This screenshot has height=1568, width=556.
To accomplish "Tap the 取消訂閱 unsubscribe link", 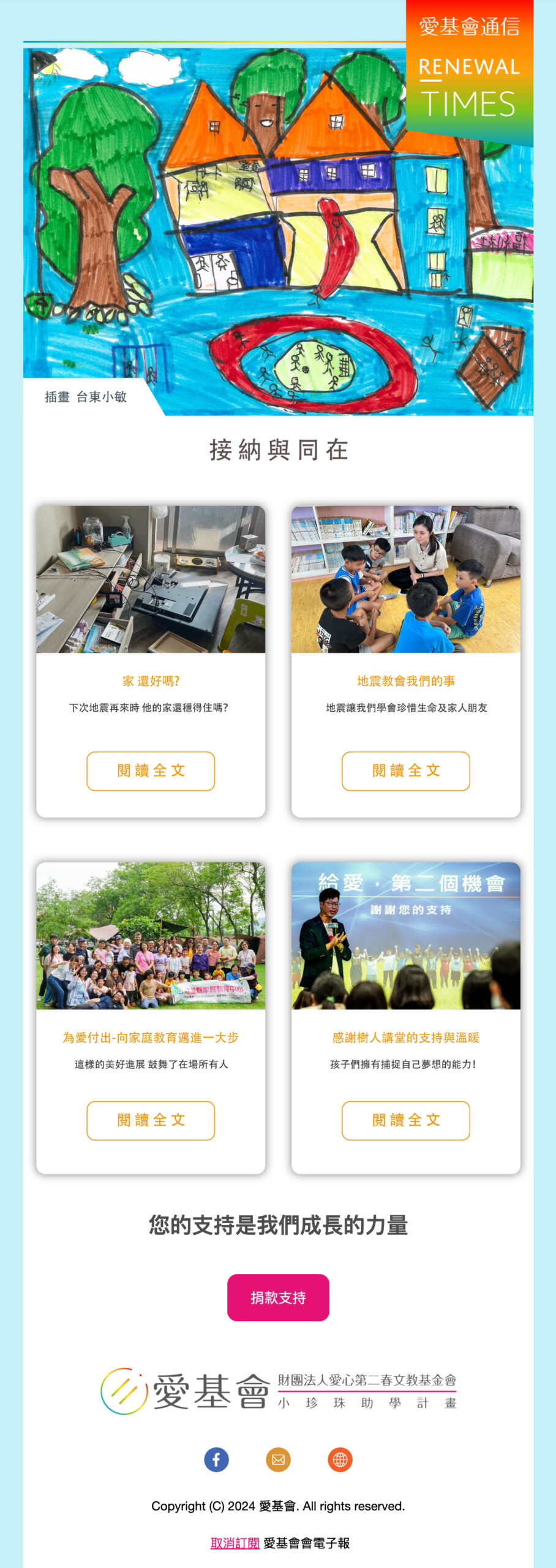I will (235, 1543).
